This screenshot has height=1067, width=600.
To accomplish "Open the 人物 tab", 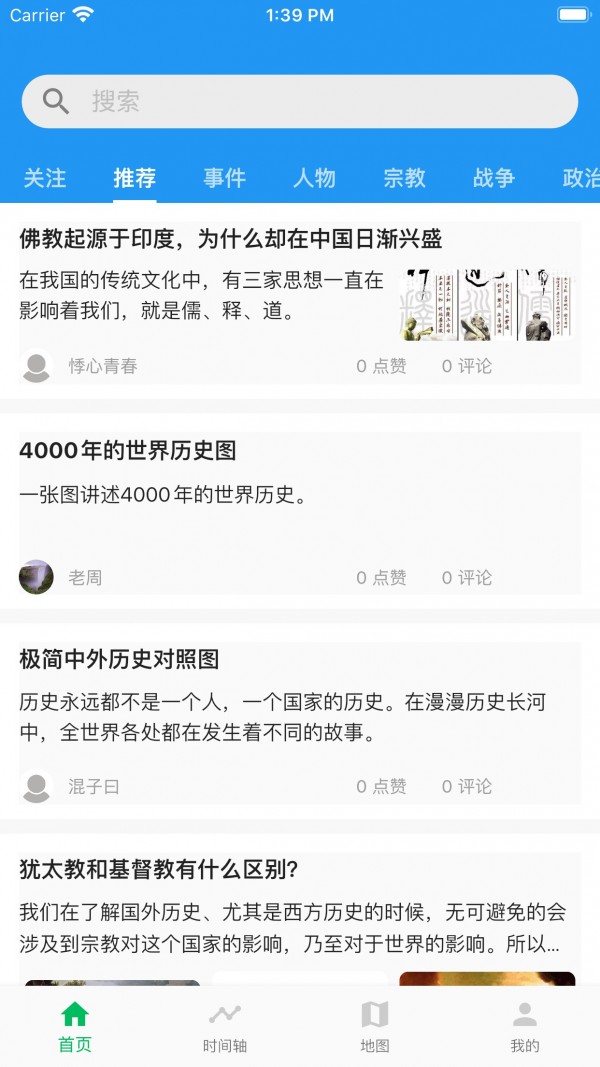I will [314, 178].
